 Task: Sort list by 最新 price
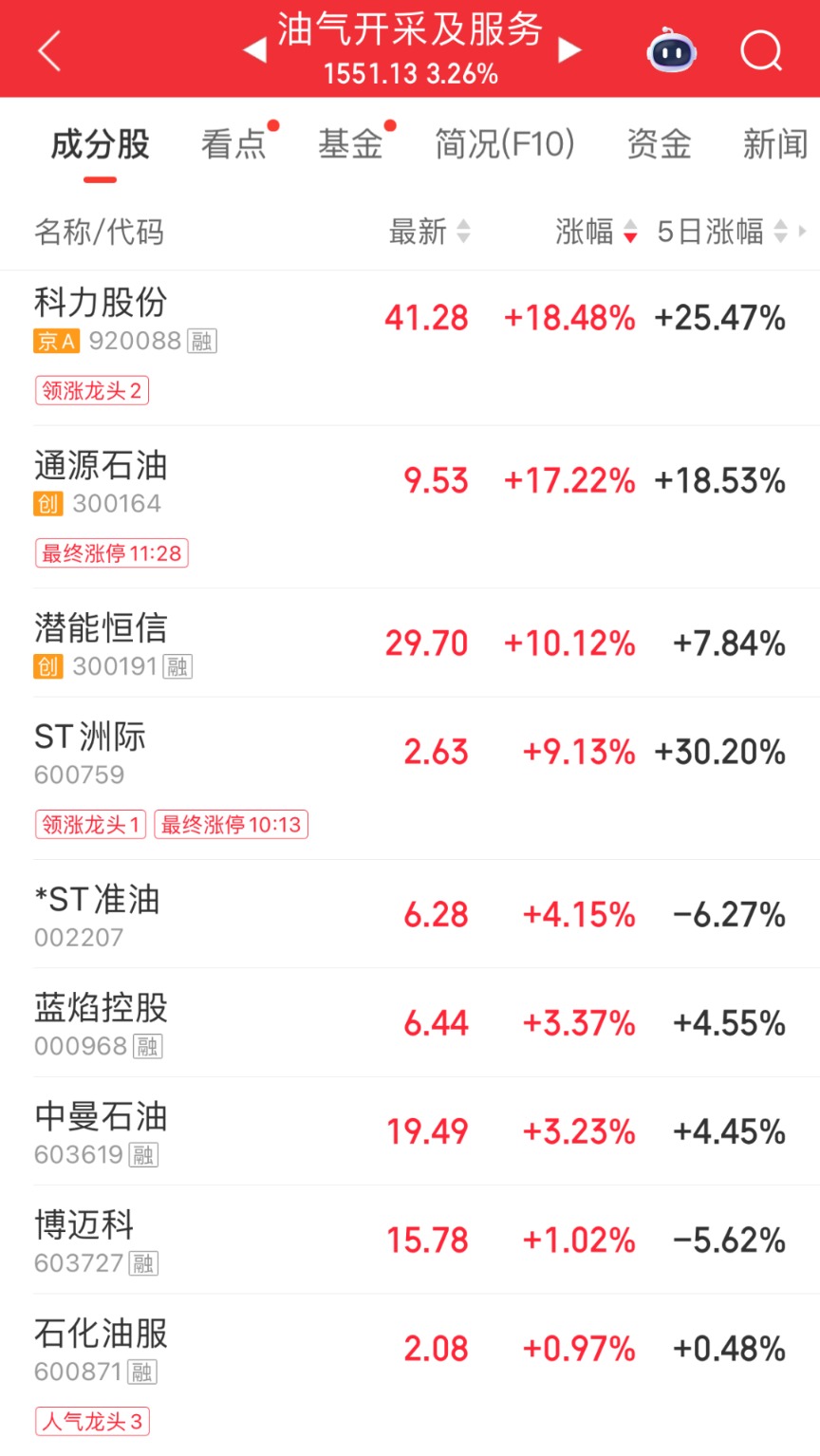[x=429, y=232]
